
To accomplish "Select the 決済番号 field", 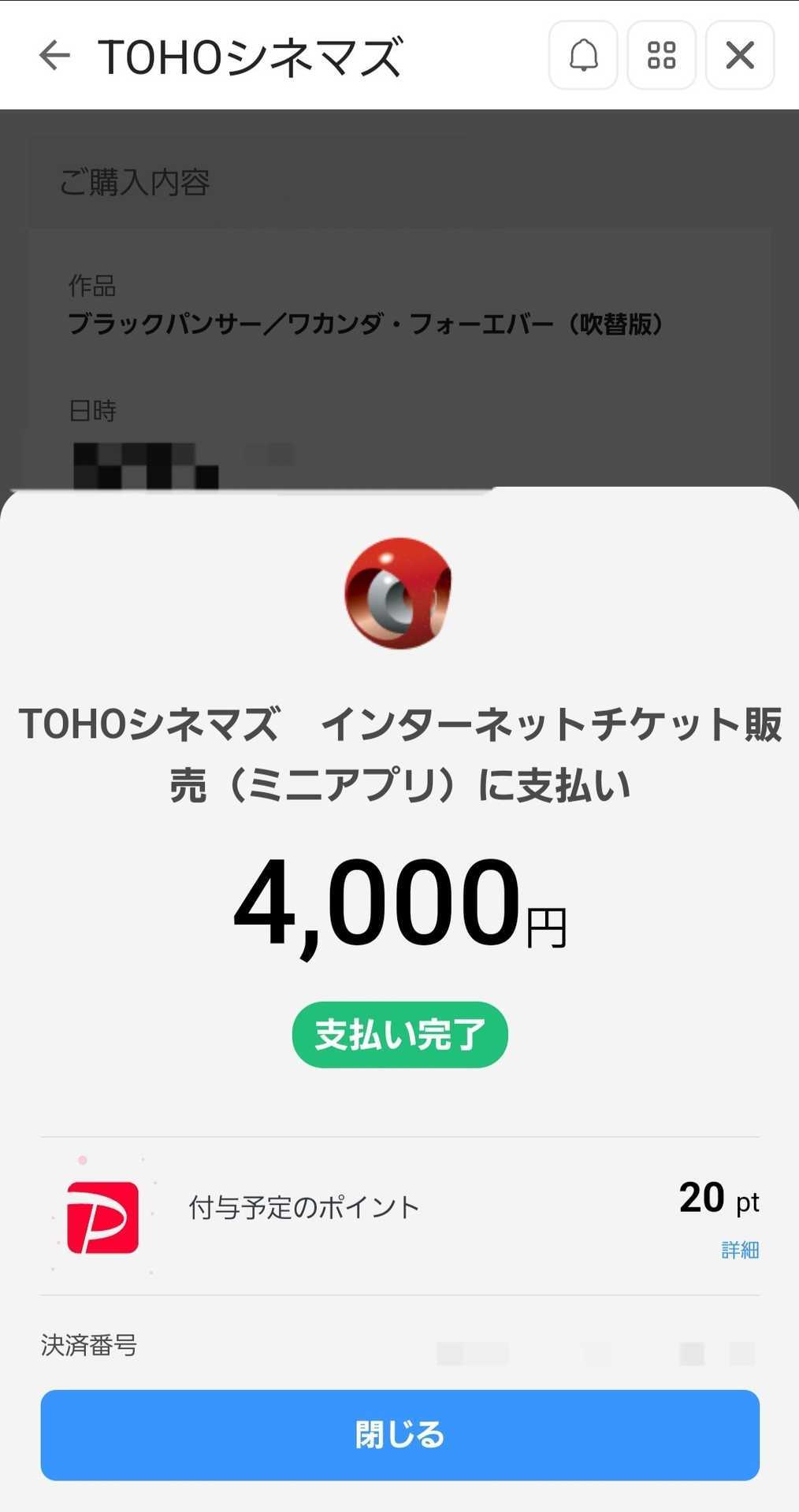I will (x=91, y=1347).
